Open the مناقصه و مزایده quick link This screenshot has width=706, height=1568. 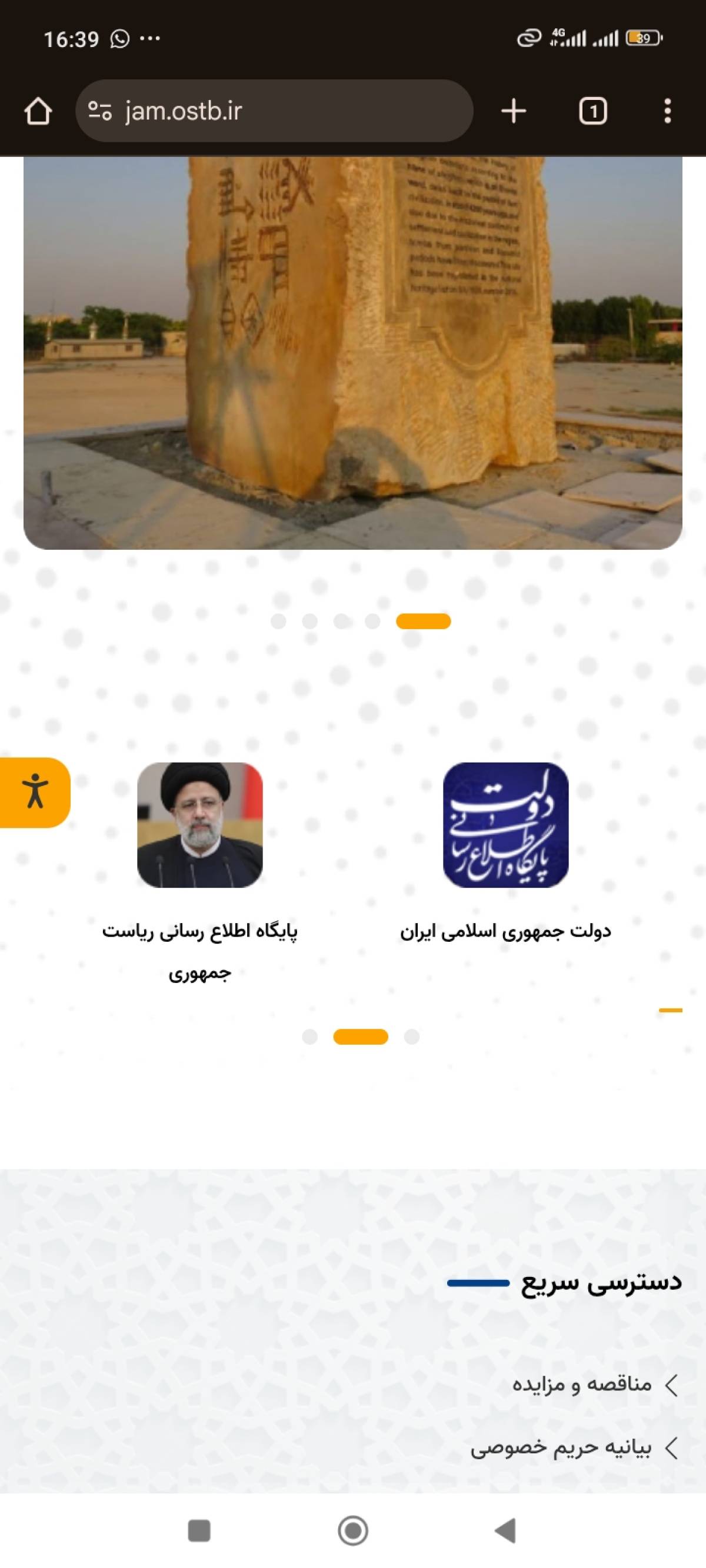coord(582,1385)
